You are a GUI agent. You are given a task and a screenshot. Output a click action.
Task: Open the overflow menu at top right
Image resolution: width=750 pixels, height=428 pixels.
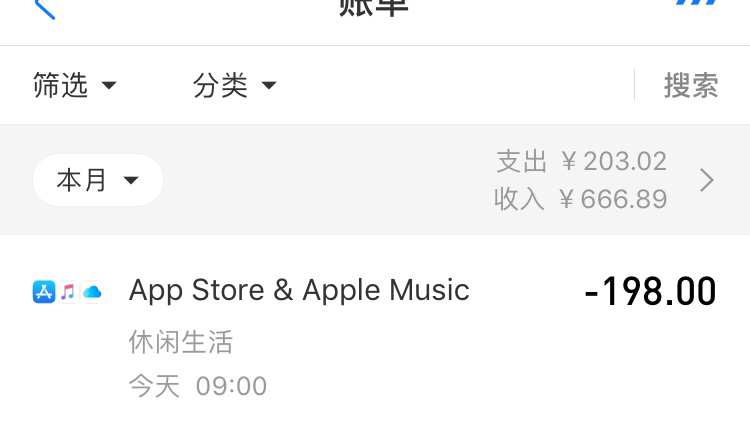click(698, 4)
